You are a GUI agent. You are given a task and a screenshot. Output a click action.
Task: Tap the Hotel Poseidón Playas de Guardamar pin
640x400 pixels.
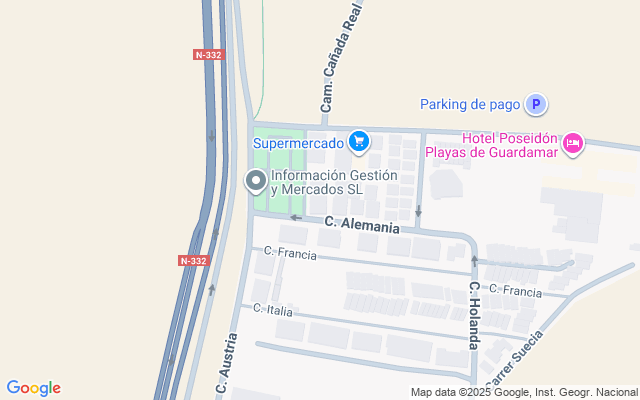click(573, 144)
